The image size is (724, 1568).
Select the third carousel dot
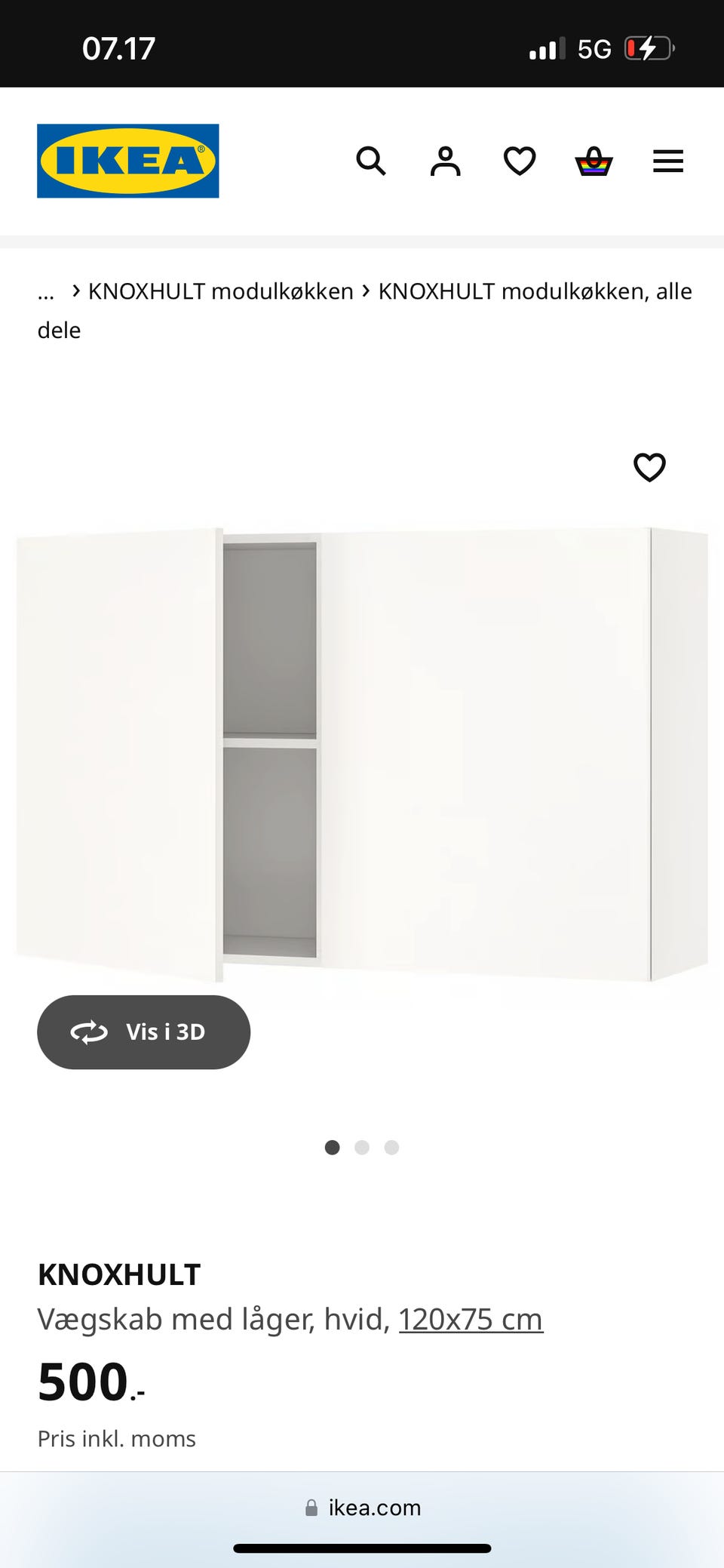(x=391, y=1147)
